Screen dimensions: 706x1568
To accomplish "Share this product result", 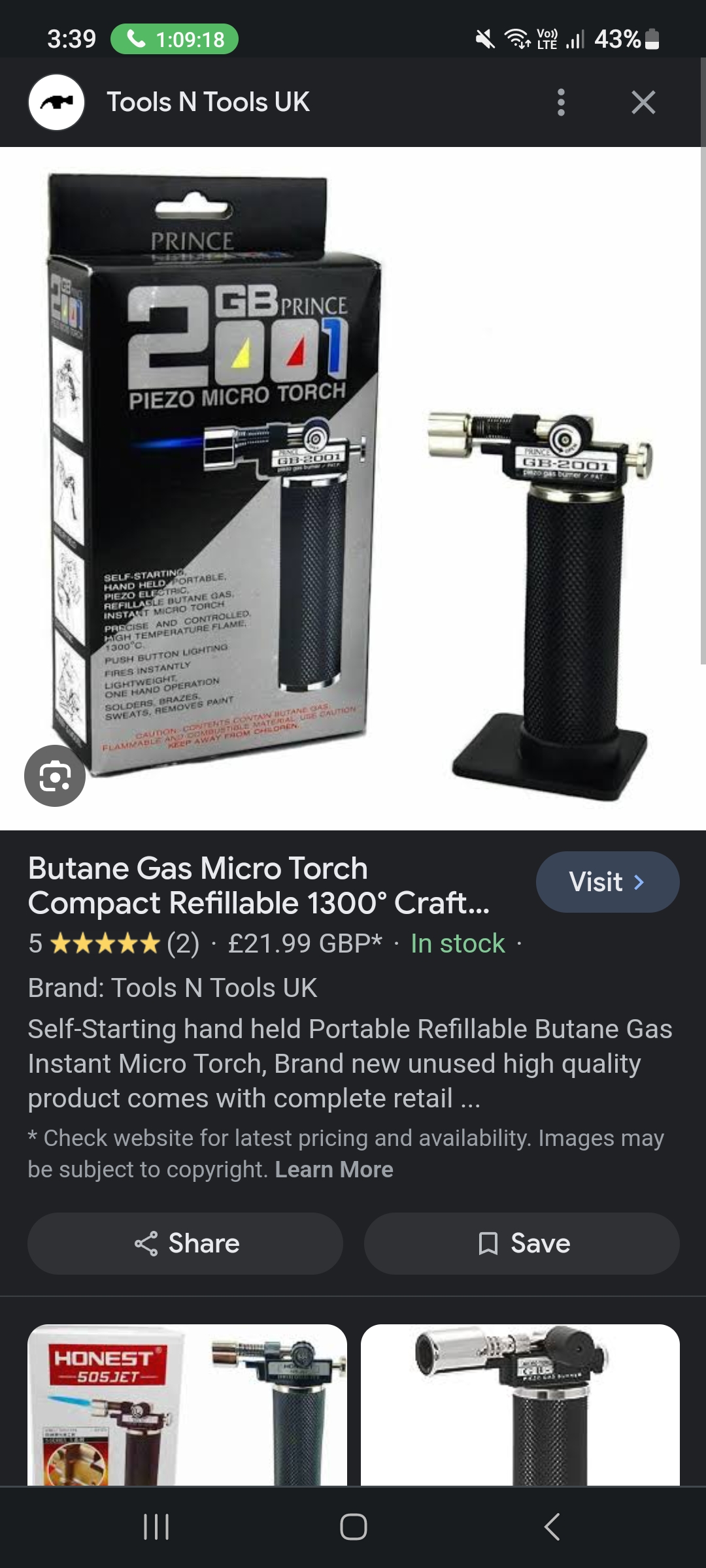I will tap(185, 1243).
